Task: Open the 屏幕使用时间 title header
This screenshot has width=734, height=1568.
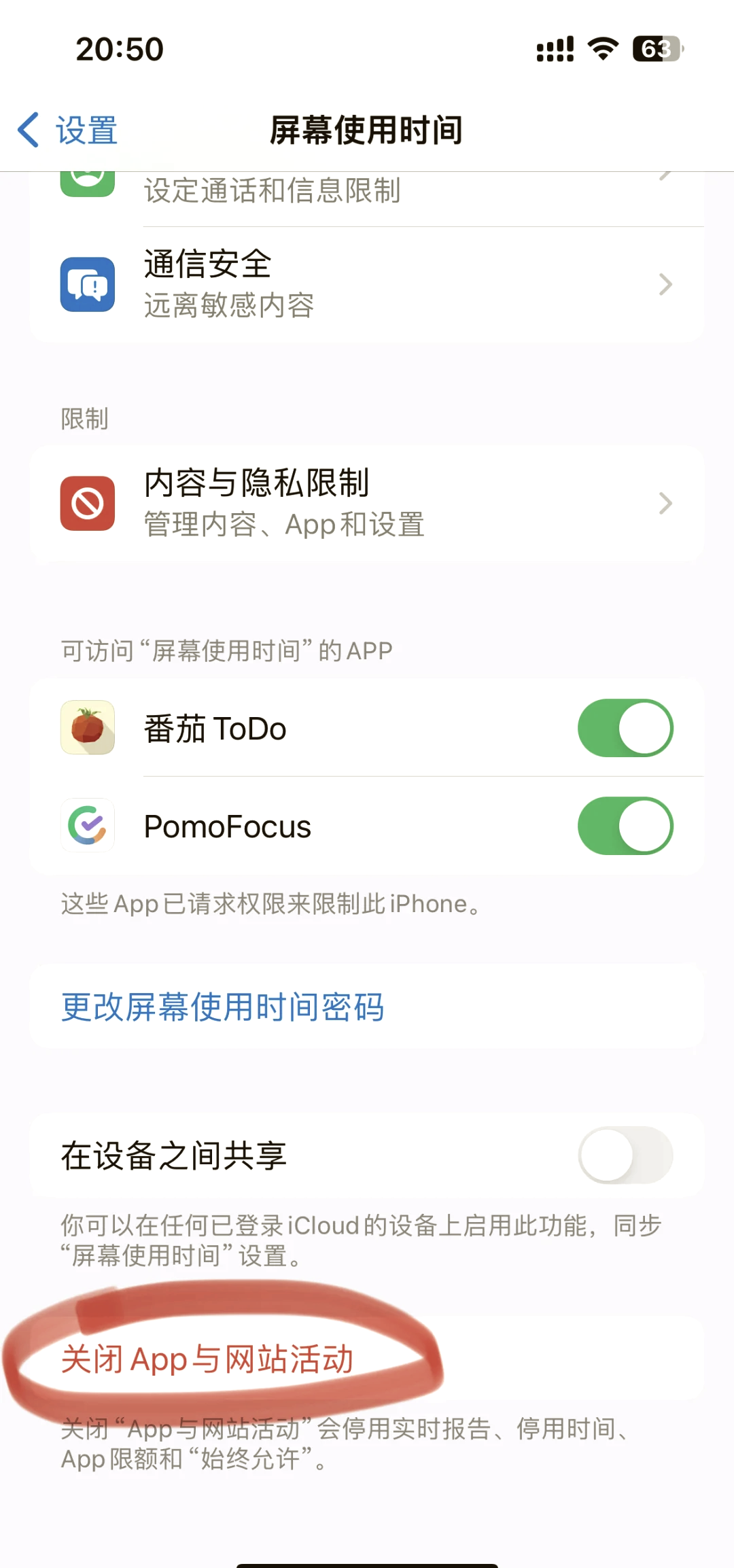Action: (367, 130)
